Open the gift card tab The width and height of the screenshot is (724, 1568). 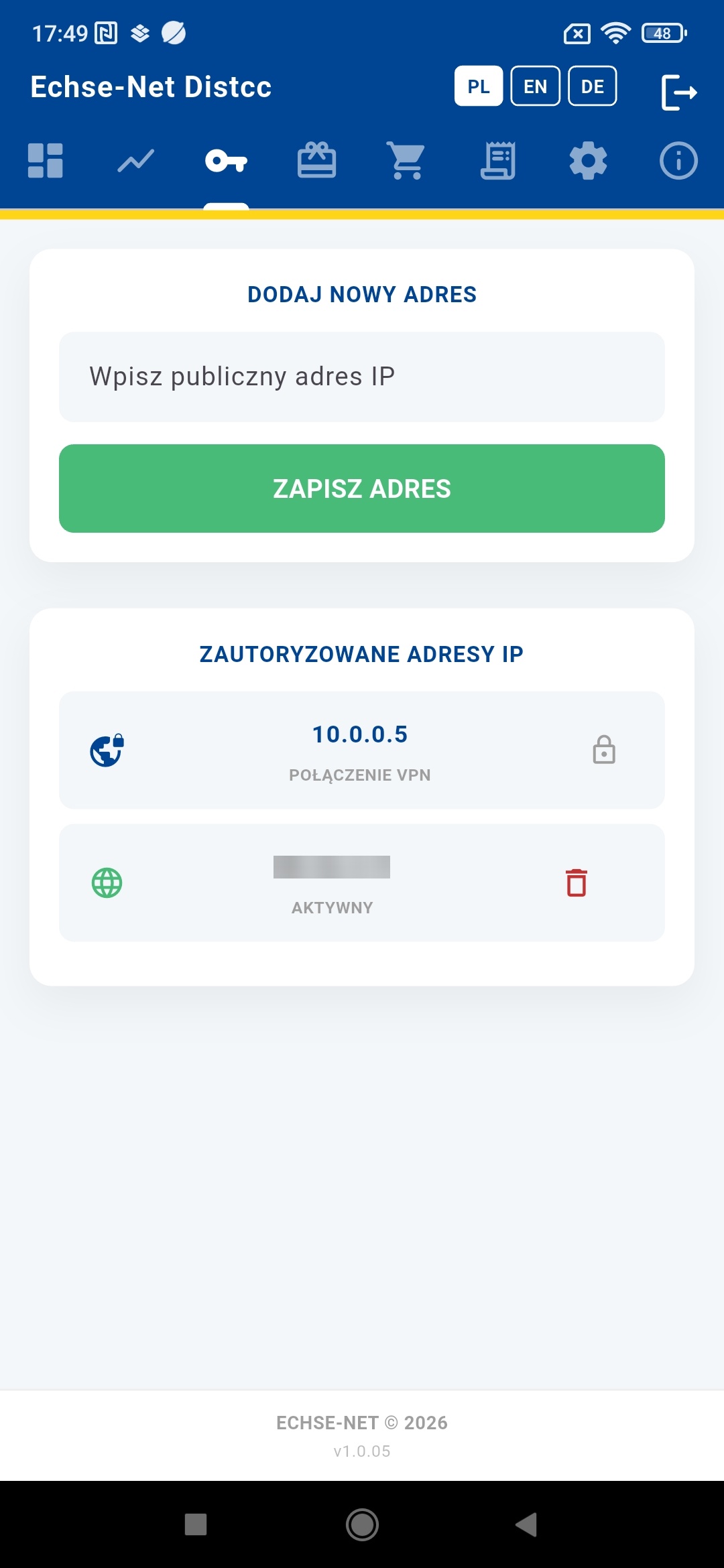(x=316, y=161)
